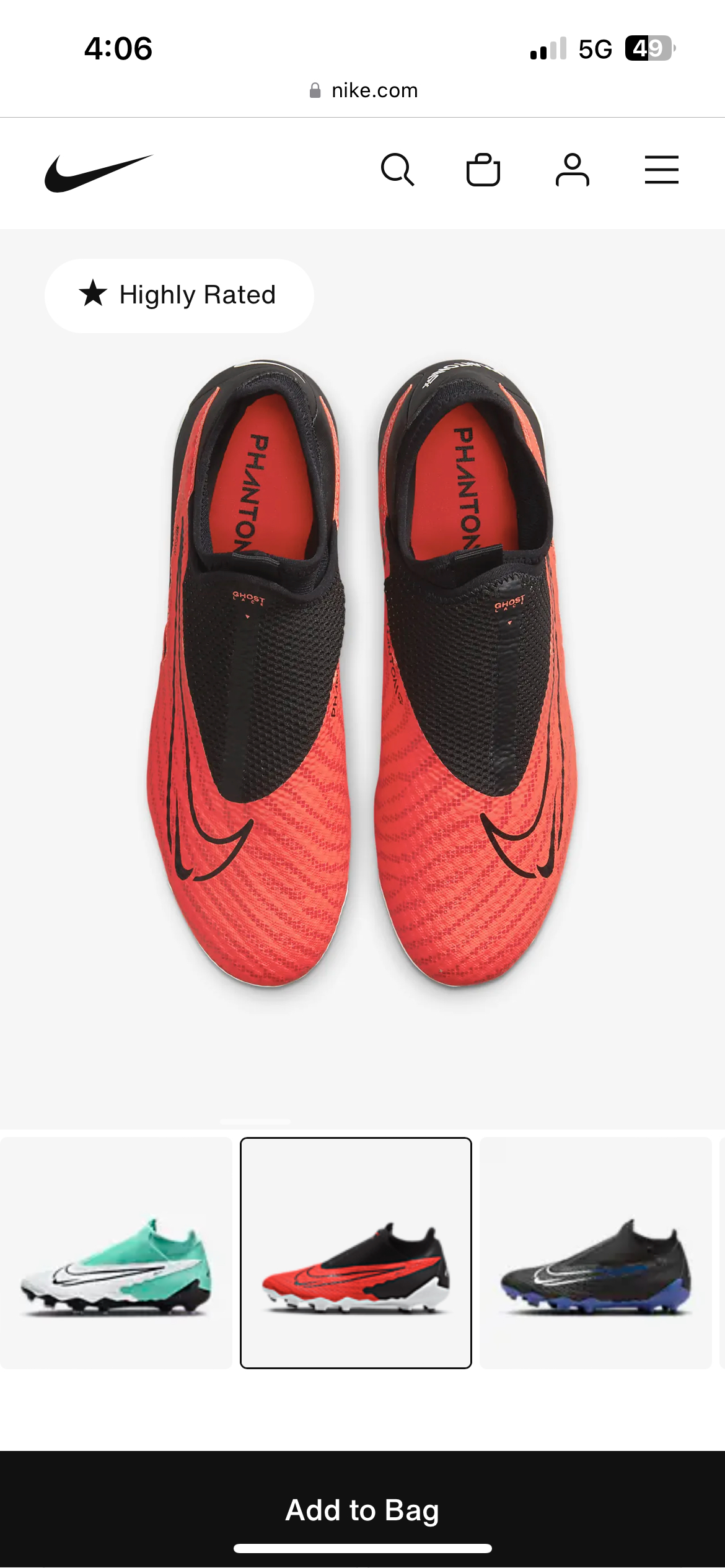Select the teal and white cleat colorway
Screen dimensions: 725x1568
click(116, 1252)
